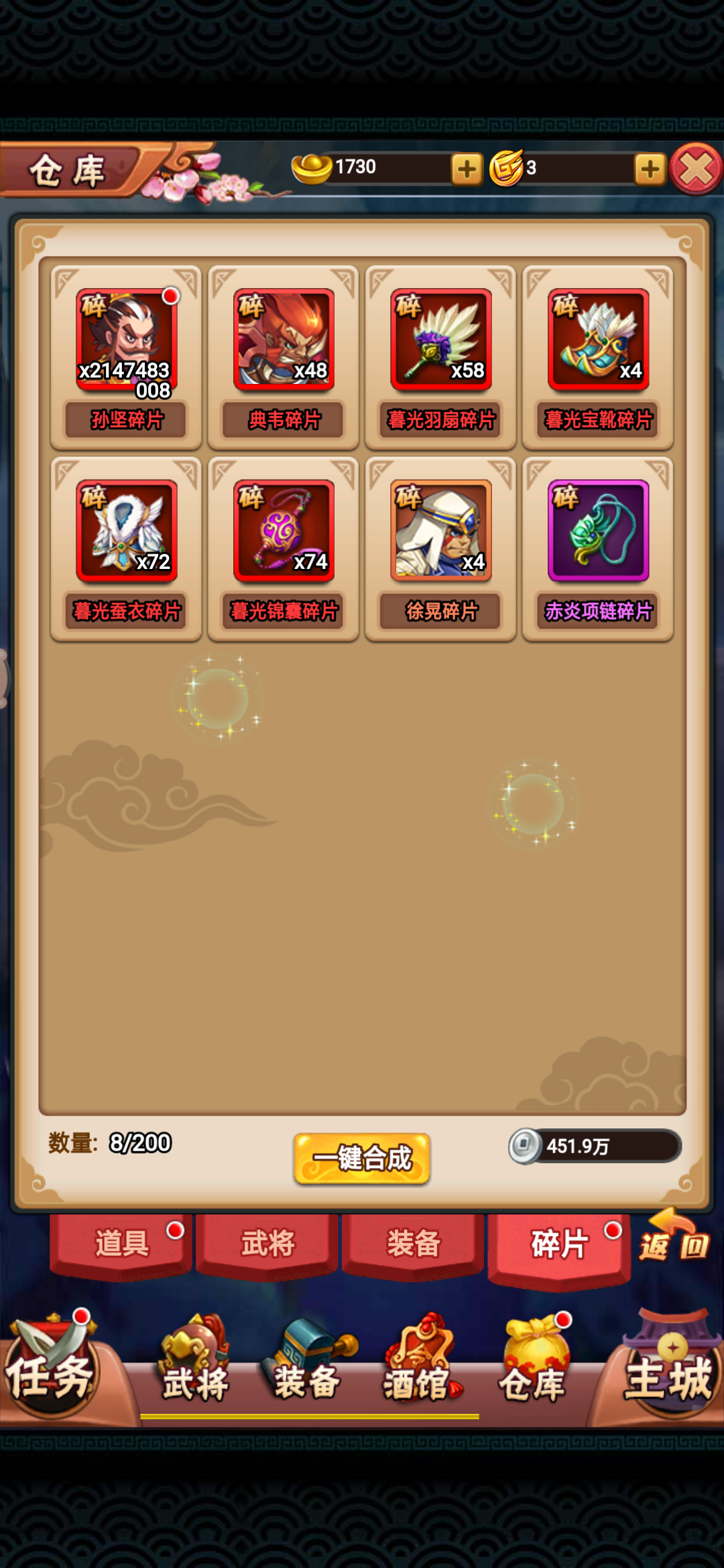Open 徐晃碎片 fragment item

[x=441, y=531]
